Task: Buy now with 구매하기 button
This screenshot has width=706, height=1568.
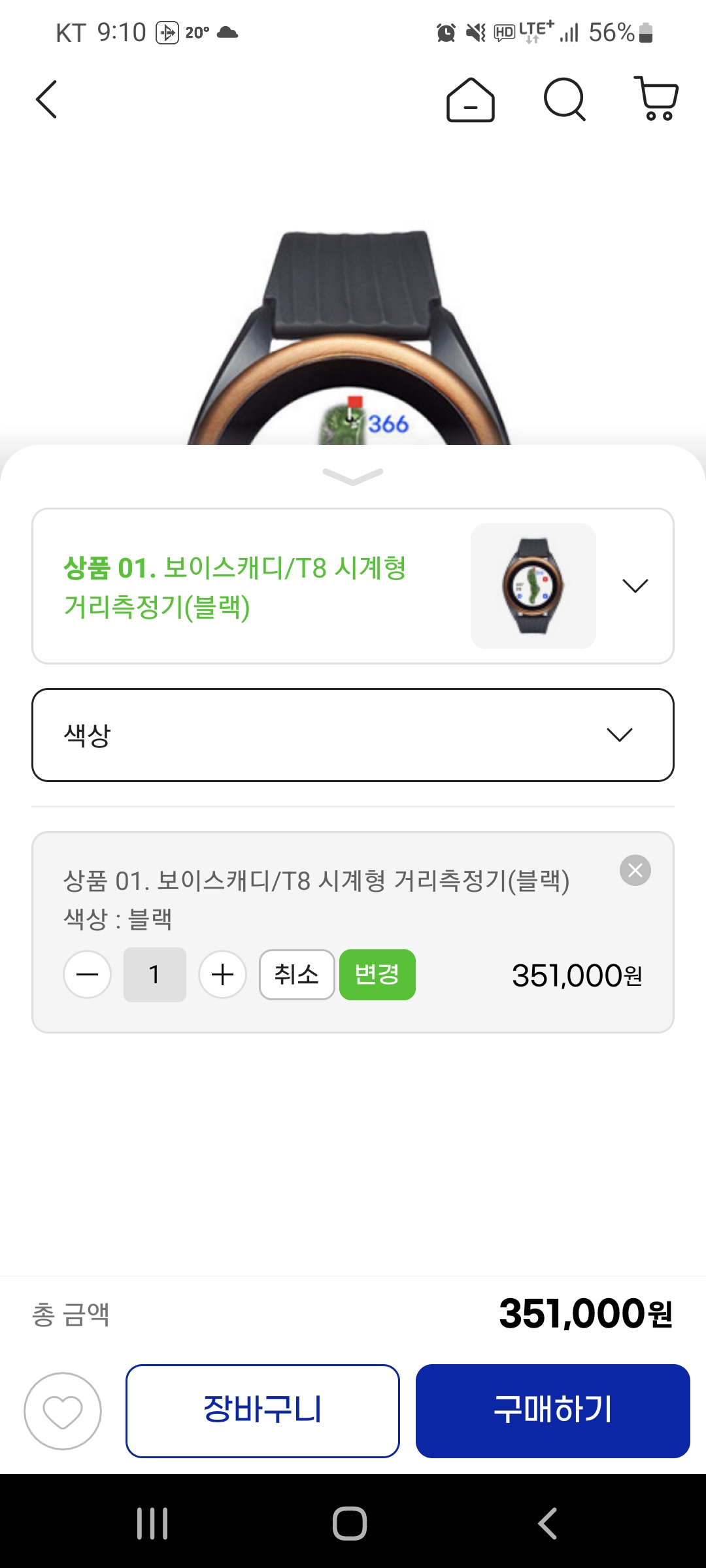Action: (x=553, y=1411)
